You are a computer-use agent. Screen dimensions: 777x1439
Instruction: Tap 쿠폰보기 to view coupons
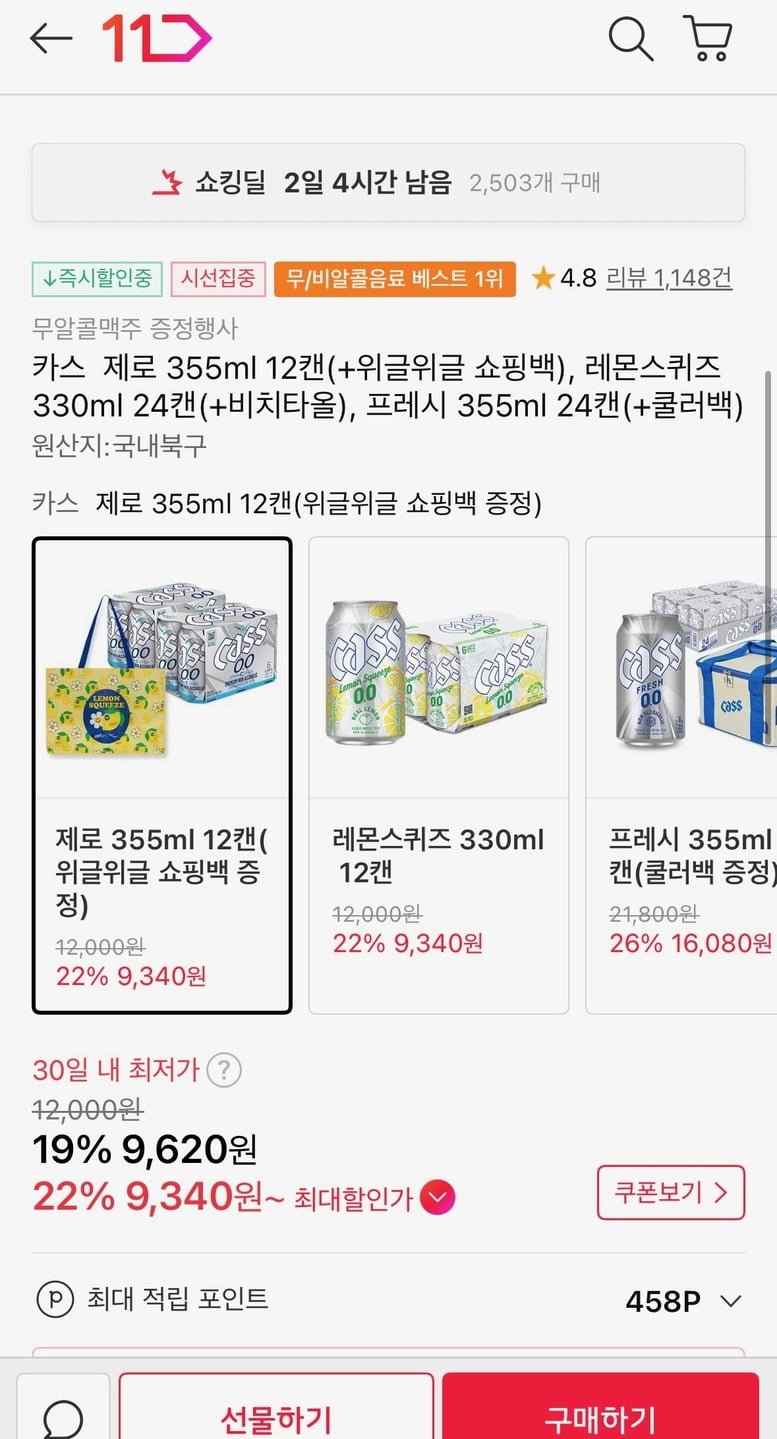pos(670,1192)
